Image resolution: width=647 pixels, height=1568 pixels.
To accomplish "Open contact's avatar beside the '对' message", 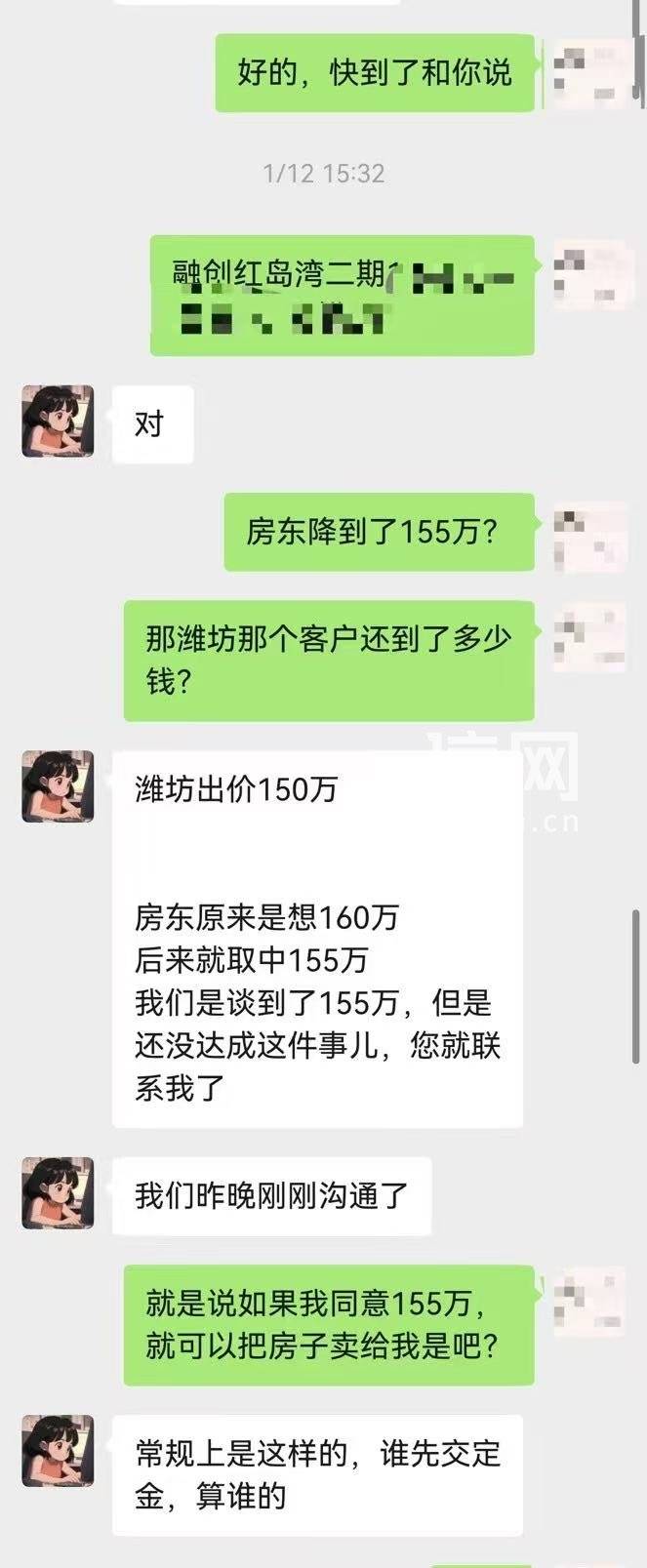I will click(58, 422).
